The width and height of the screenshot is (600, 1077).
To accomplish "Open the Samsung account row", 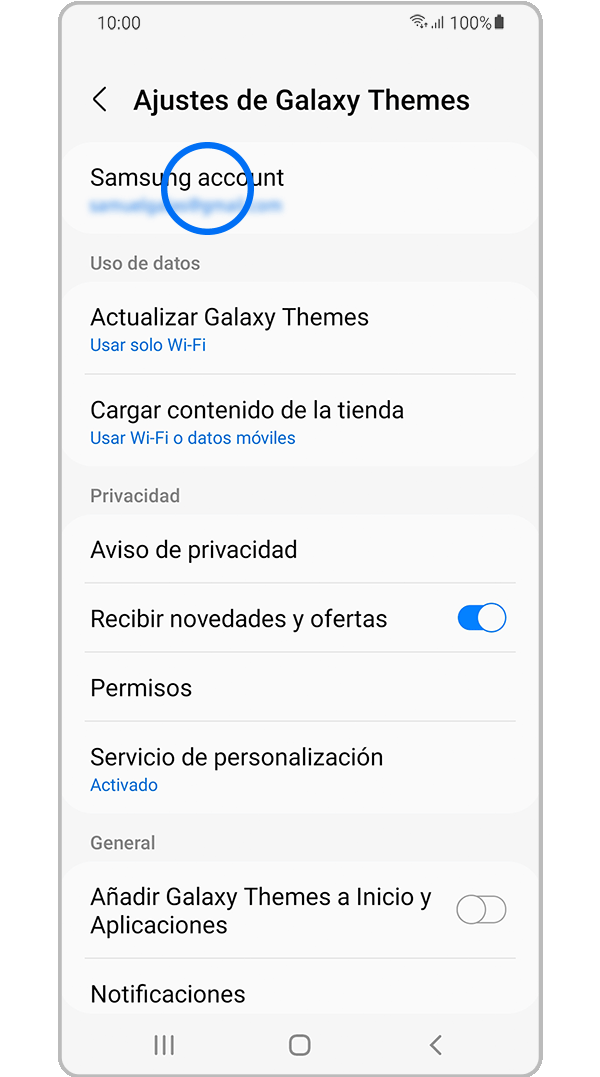I will [300, 189].
